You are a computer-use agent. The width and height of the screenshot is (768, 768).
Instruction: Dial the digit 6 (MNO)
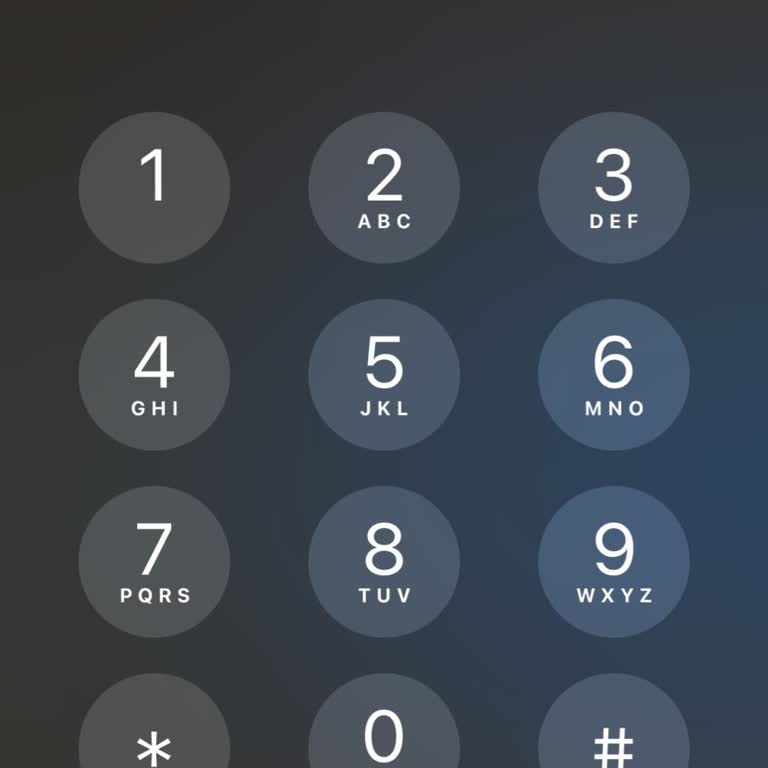tap(614, 375)
